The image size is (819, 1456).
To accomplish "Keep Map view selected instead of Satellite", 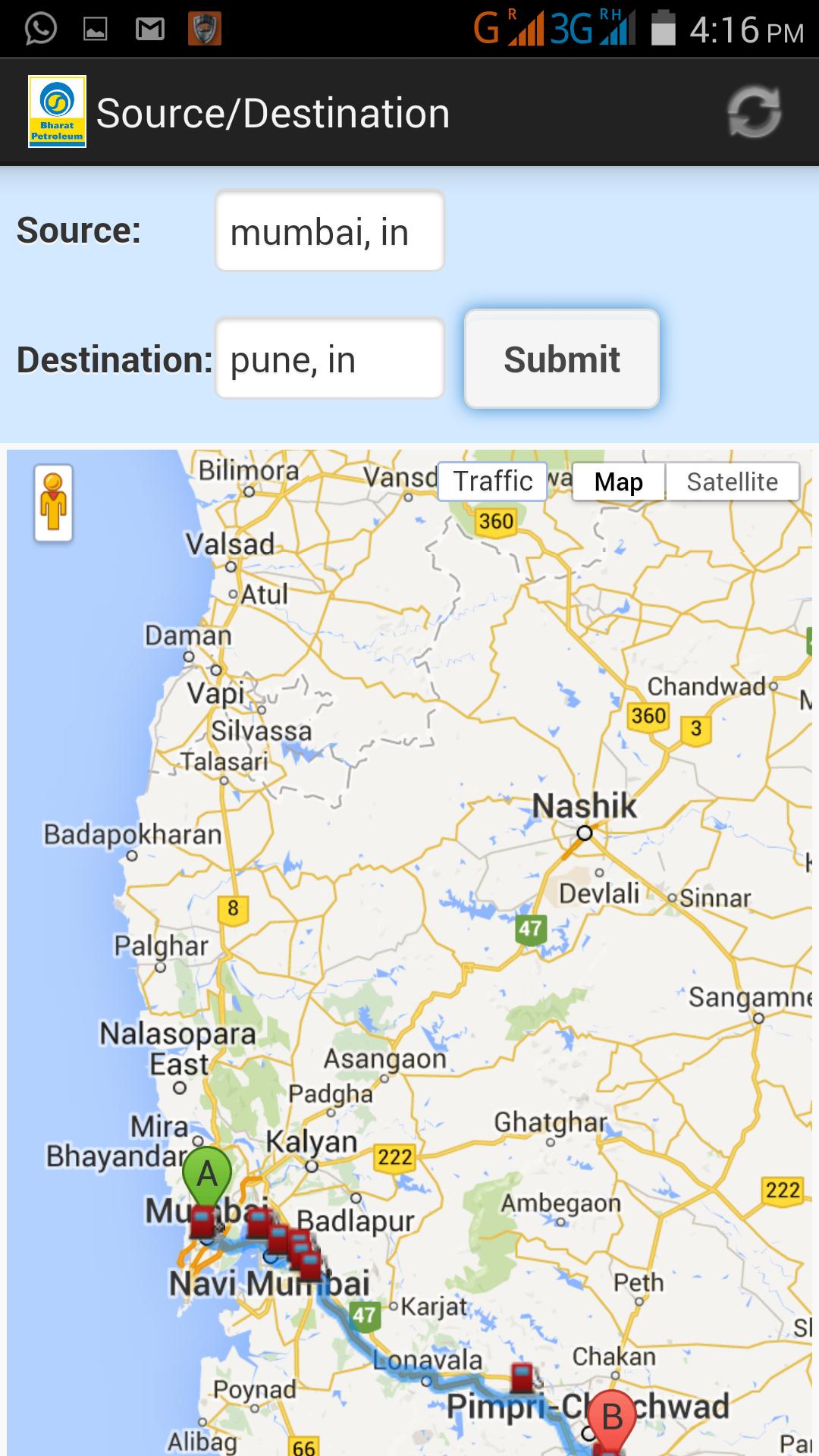I will [618, 480].
